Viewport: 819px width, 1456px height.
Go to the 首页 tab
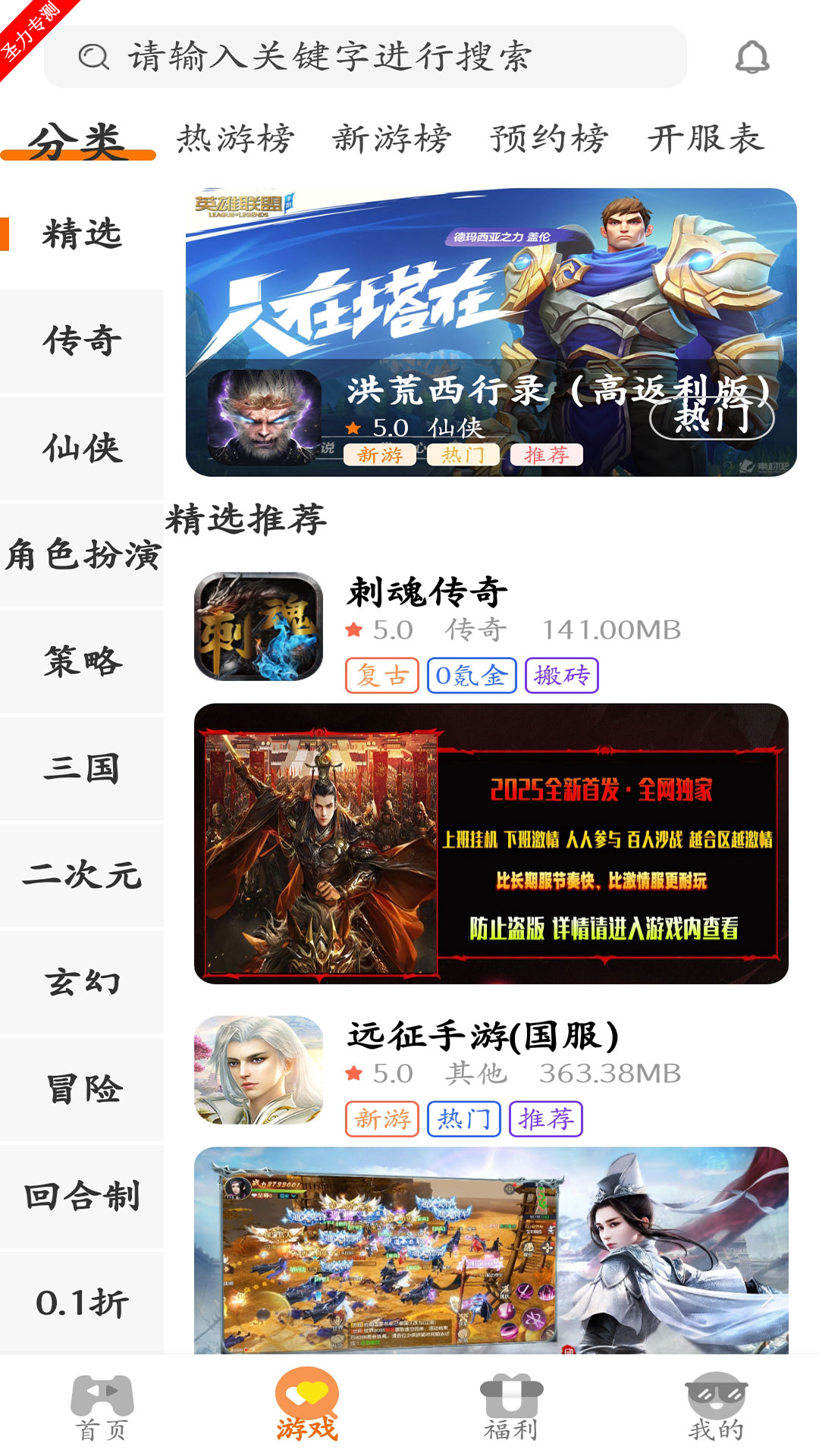tap(102, 1407)
